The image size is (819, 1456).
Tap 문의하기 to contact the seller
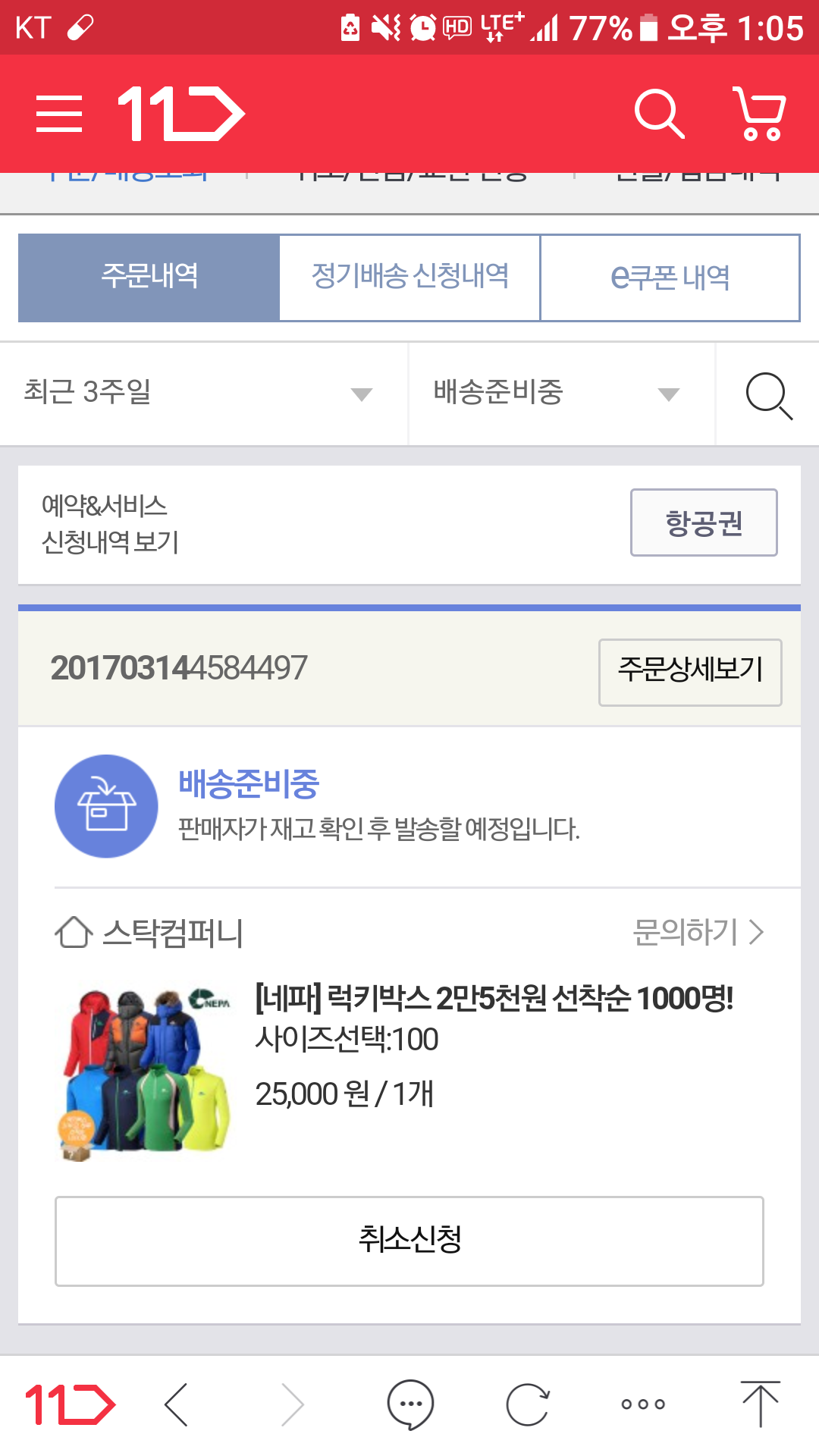pyautogui.click(x=698, y=932)
